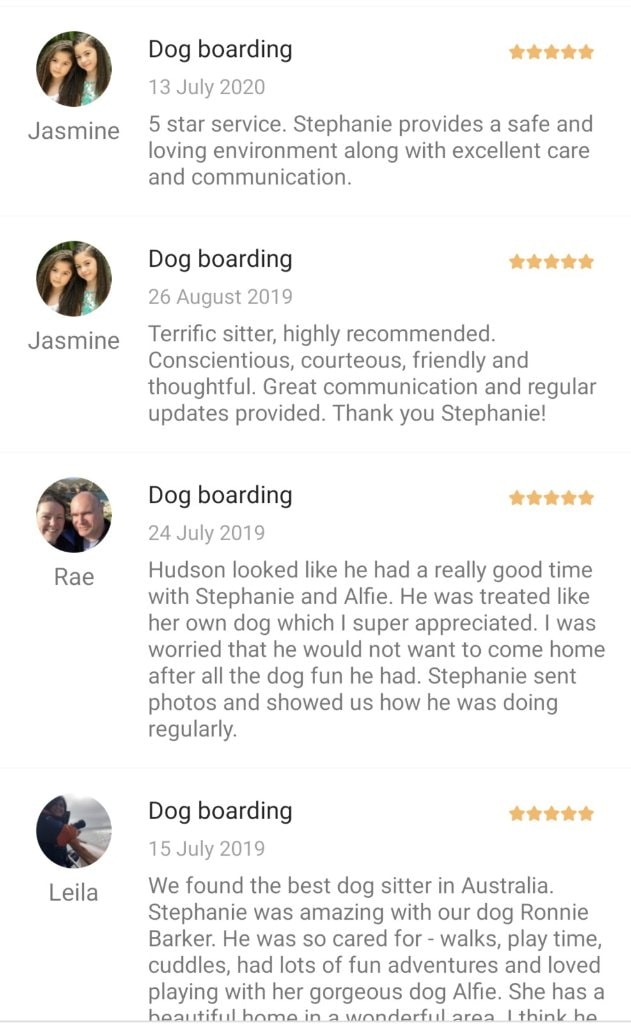View Leila's reviewer profile picture

coord(74,831)
